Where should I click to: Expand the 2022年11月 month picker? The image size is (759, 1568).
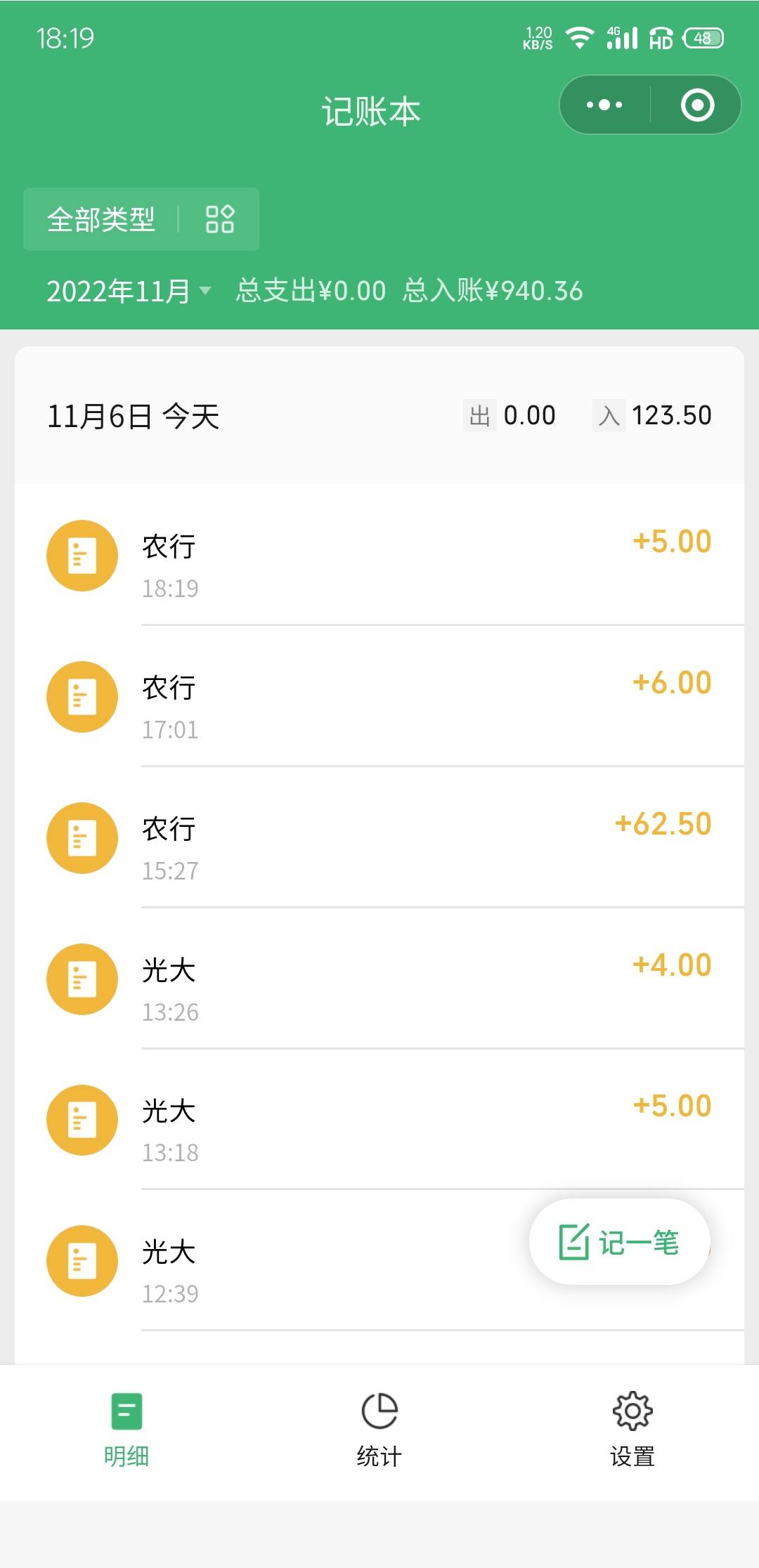coord(129,291)
